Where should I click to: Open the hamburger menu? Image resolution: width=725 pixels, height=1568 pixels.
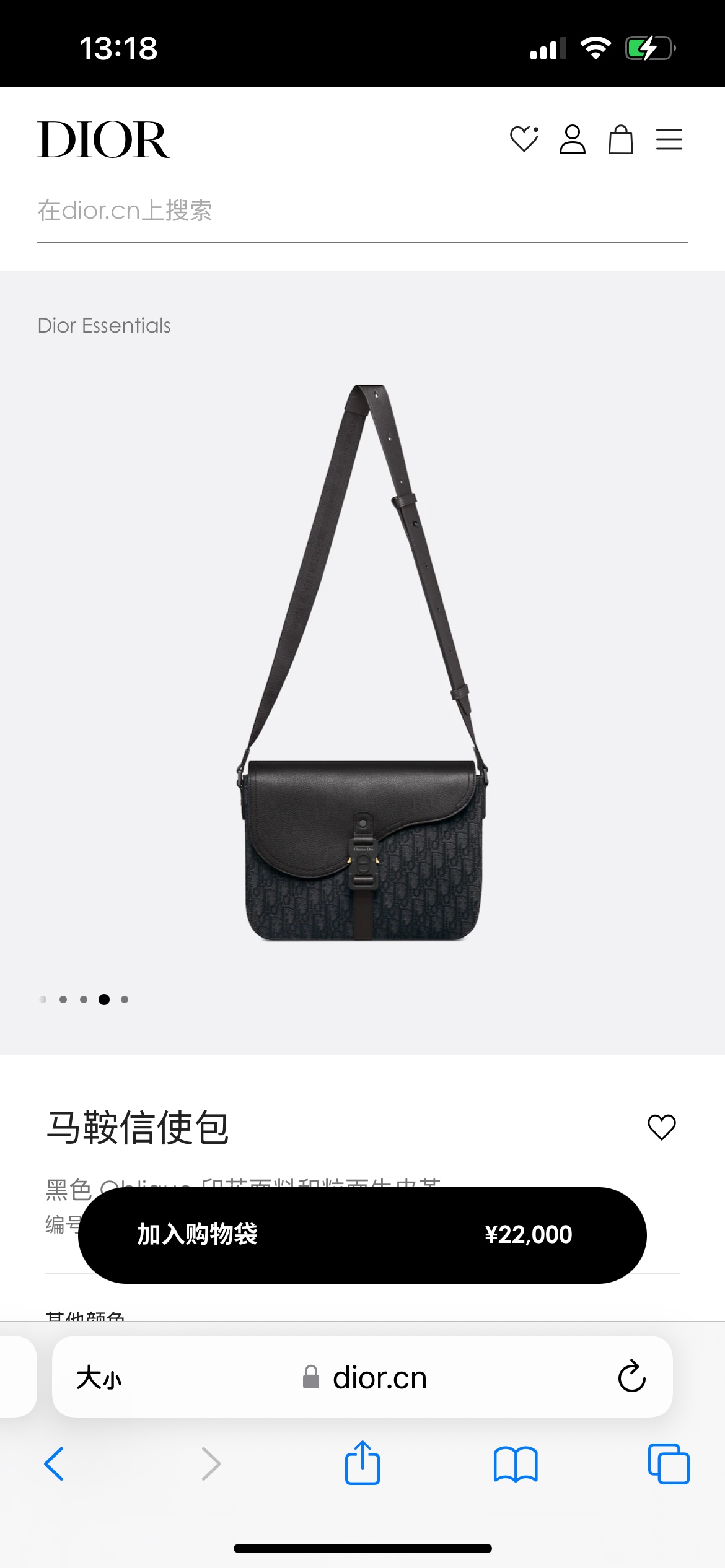click(x=669, y=139)
